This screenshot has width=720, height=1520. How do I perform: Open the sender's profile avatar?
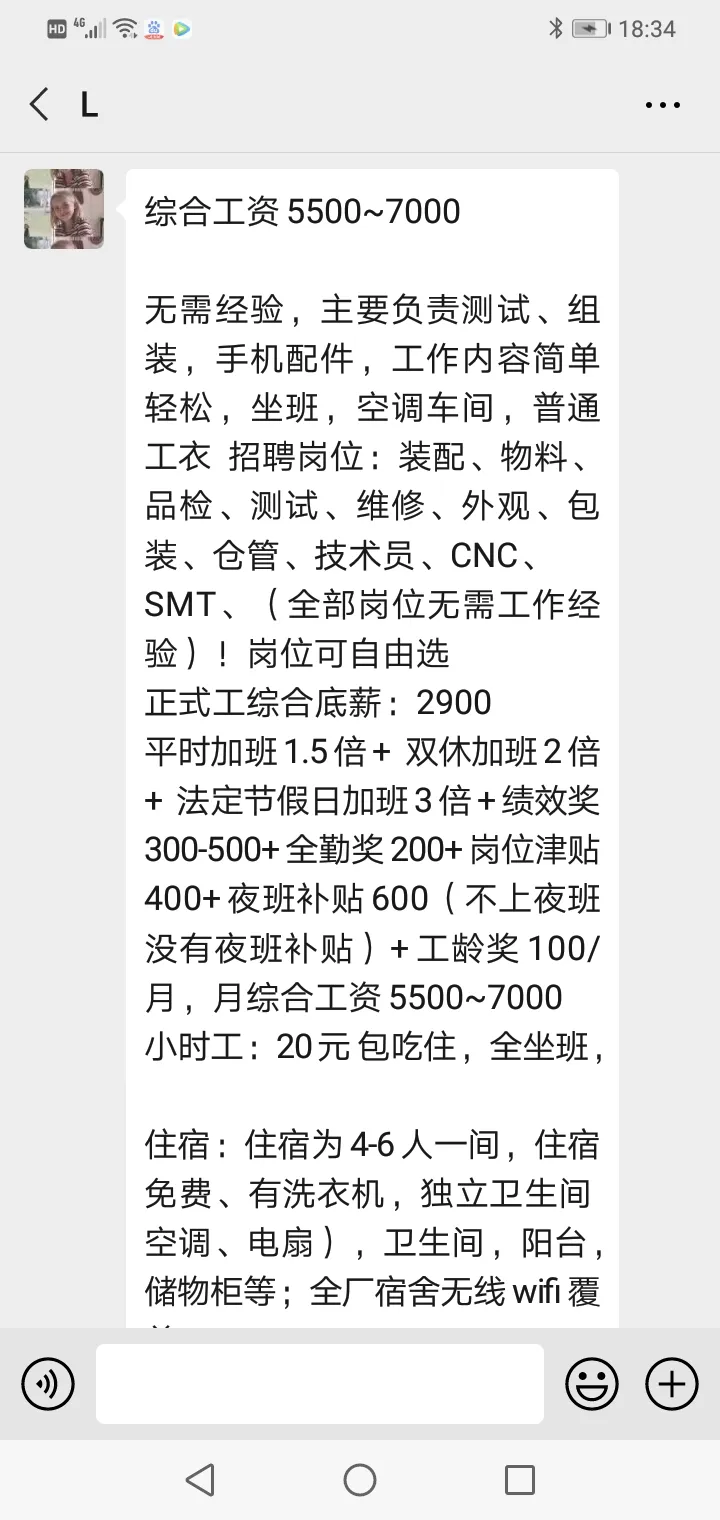pos(64,209)
